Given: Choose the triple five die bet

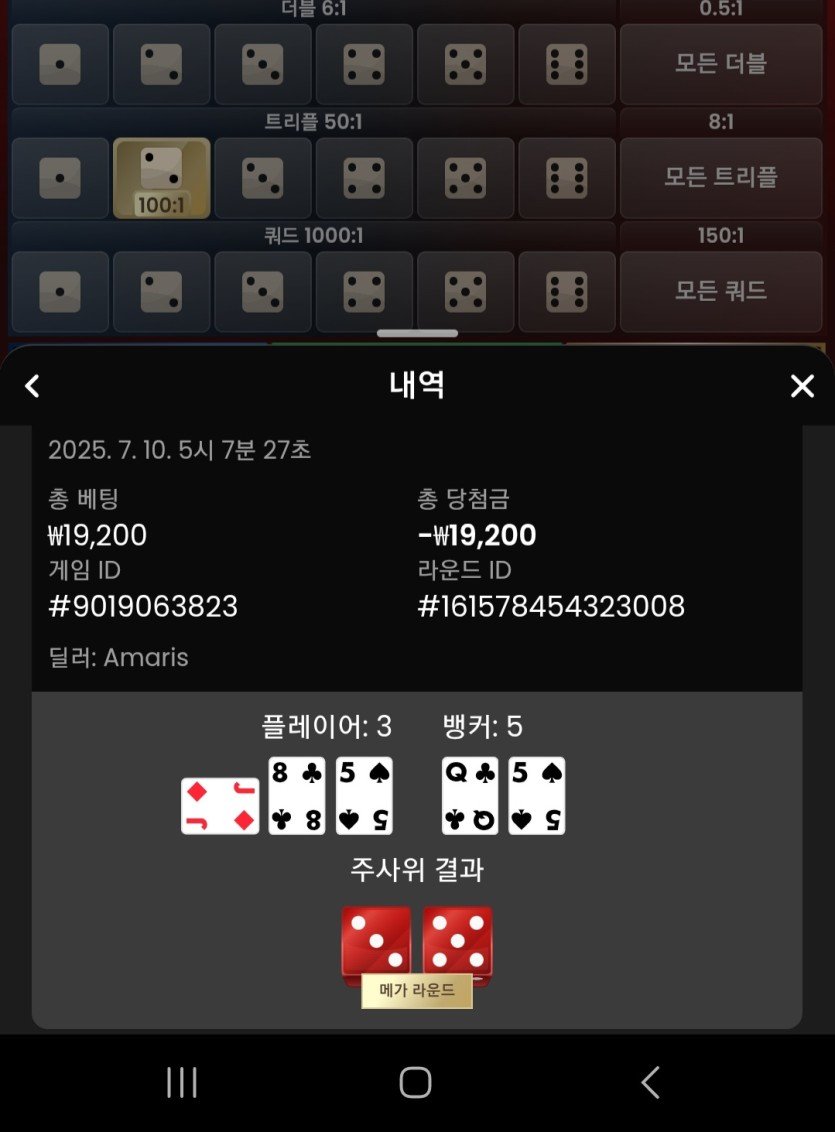Looking at the screenshot, I should 465,178.
